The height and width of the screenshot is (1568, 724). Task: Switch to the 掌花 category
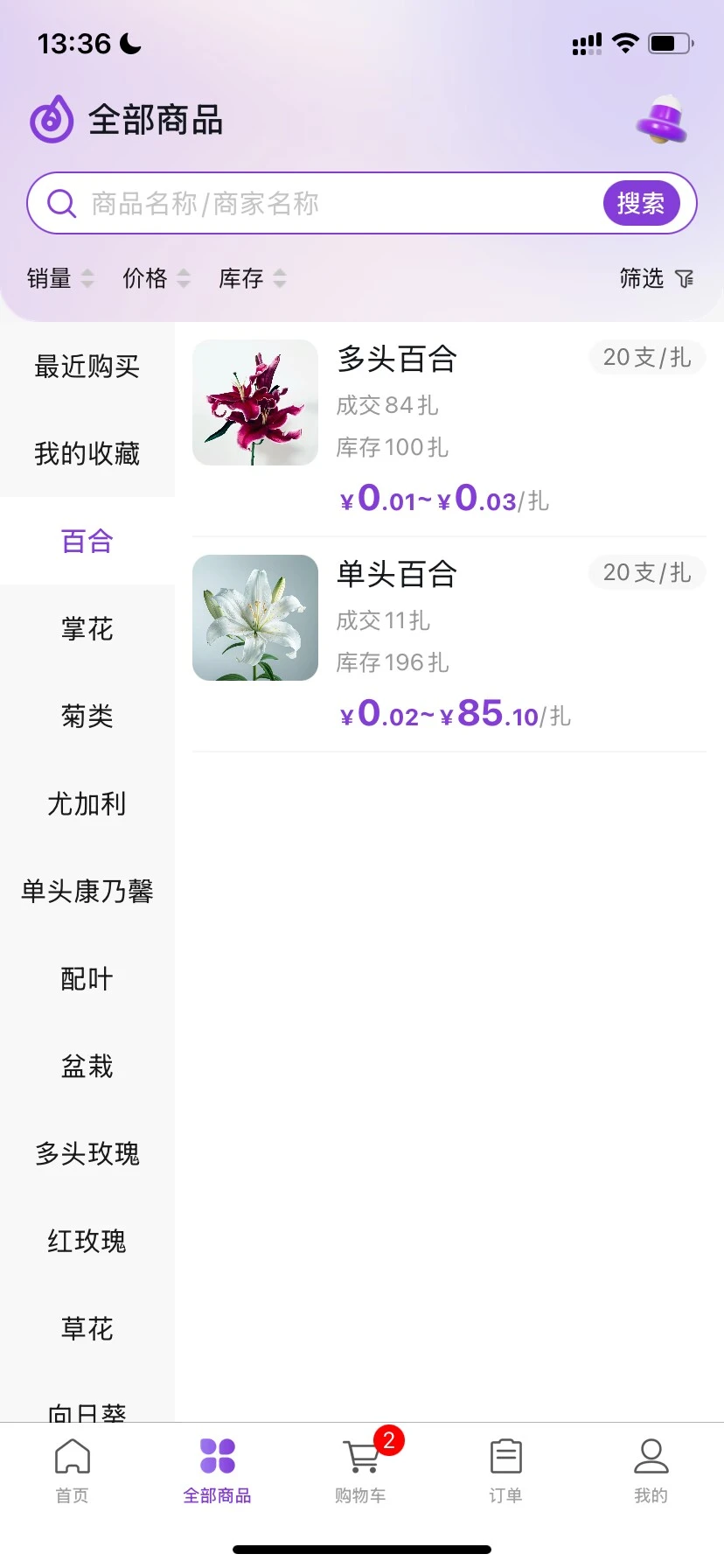87,628
